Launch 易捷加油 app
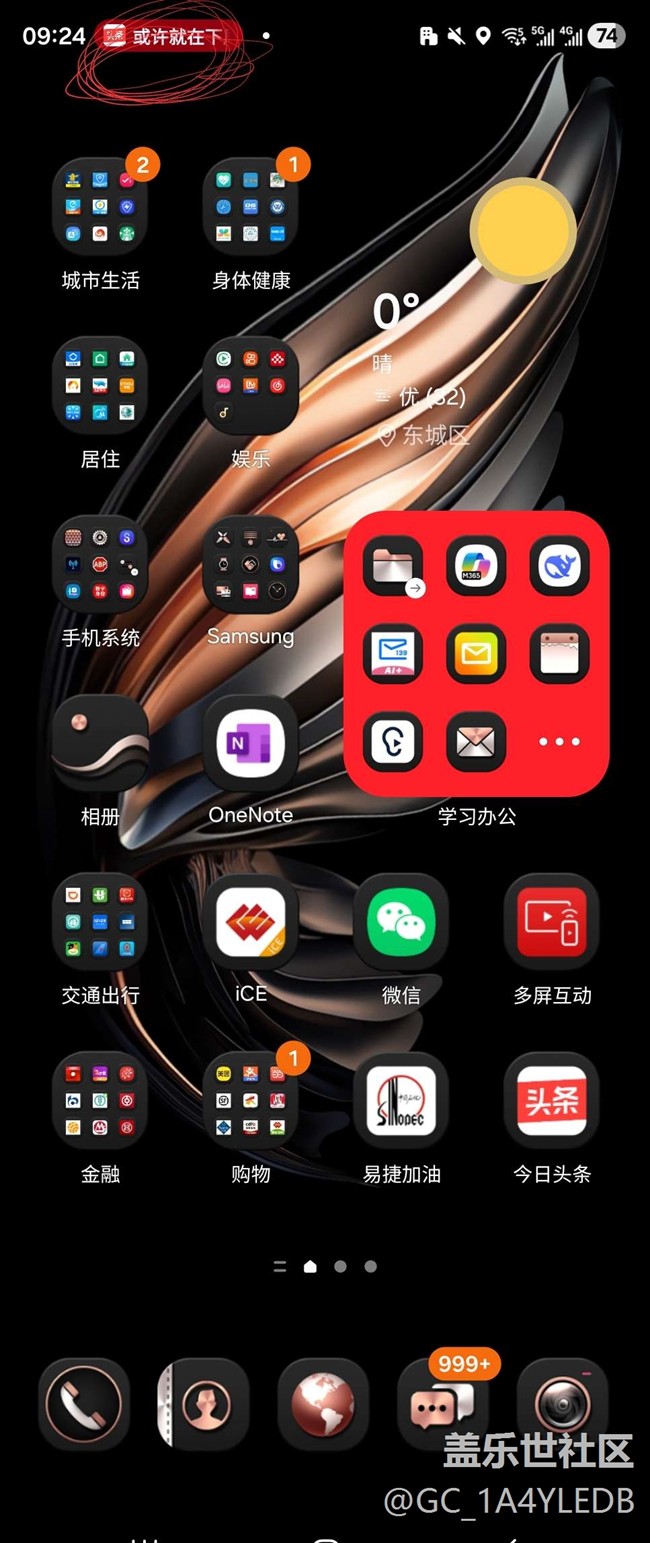Screen dimensions: 650x1543 click(x=401, y=1100)
